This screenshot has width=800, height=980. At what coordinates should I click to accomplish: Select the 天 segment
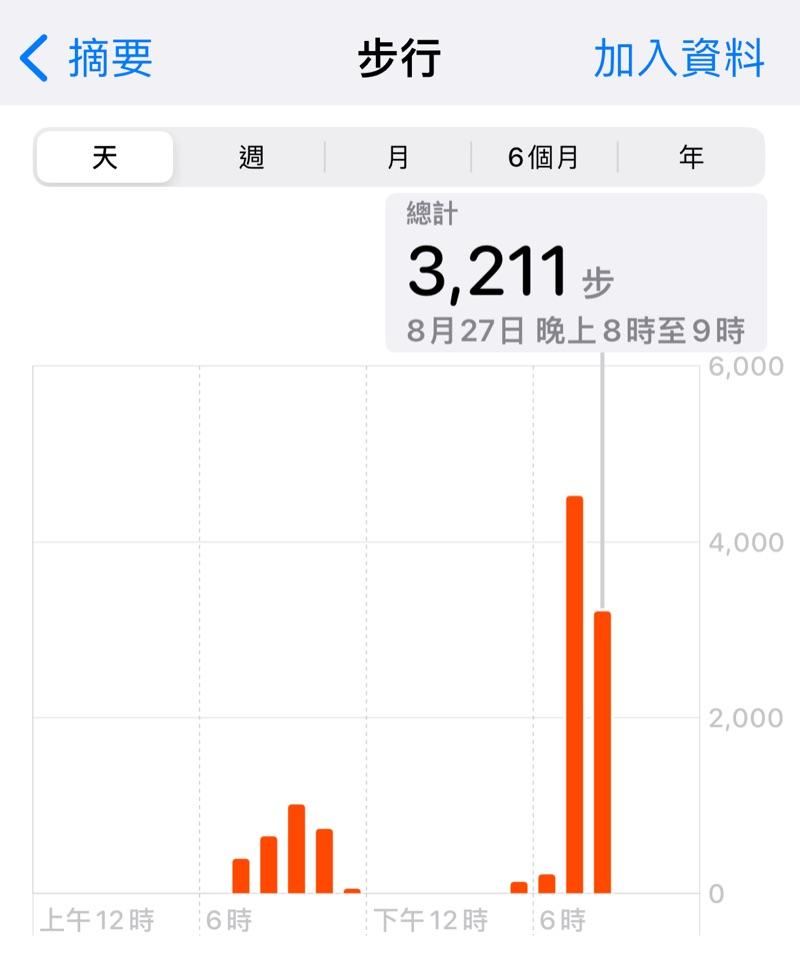[105, 158]
